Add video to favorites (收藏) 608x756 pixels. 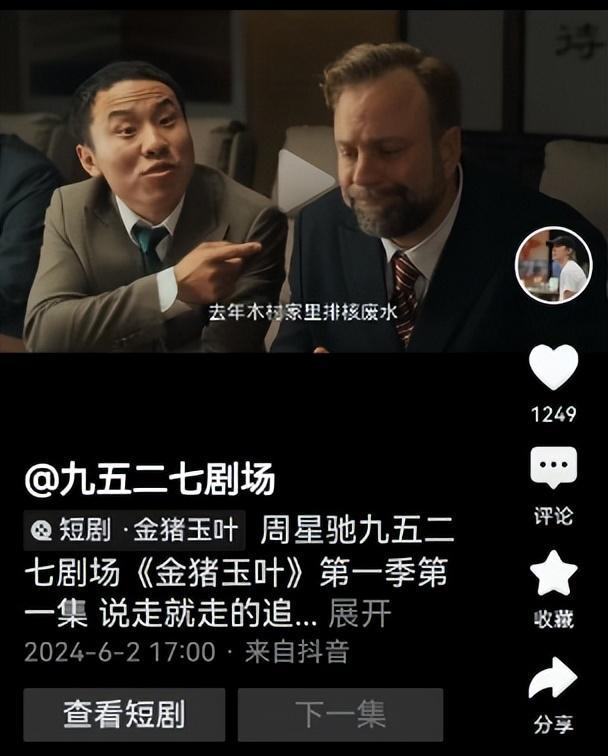[553, 575]
